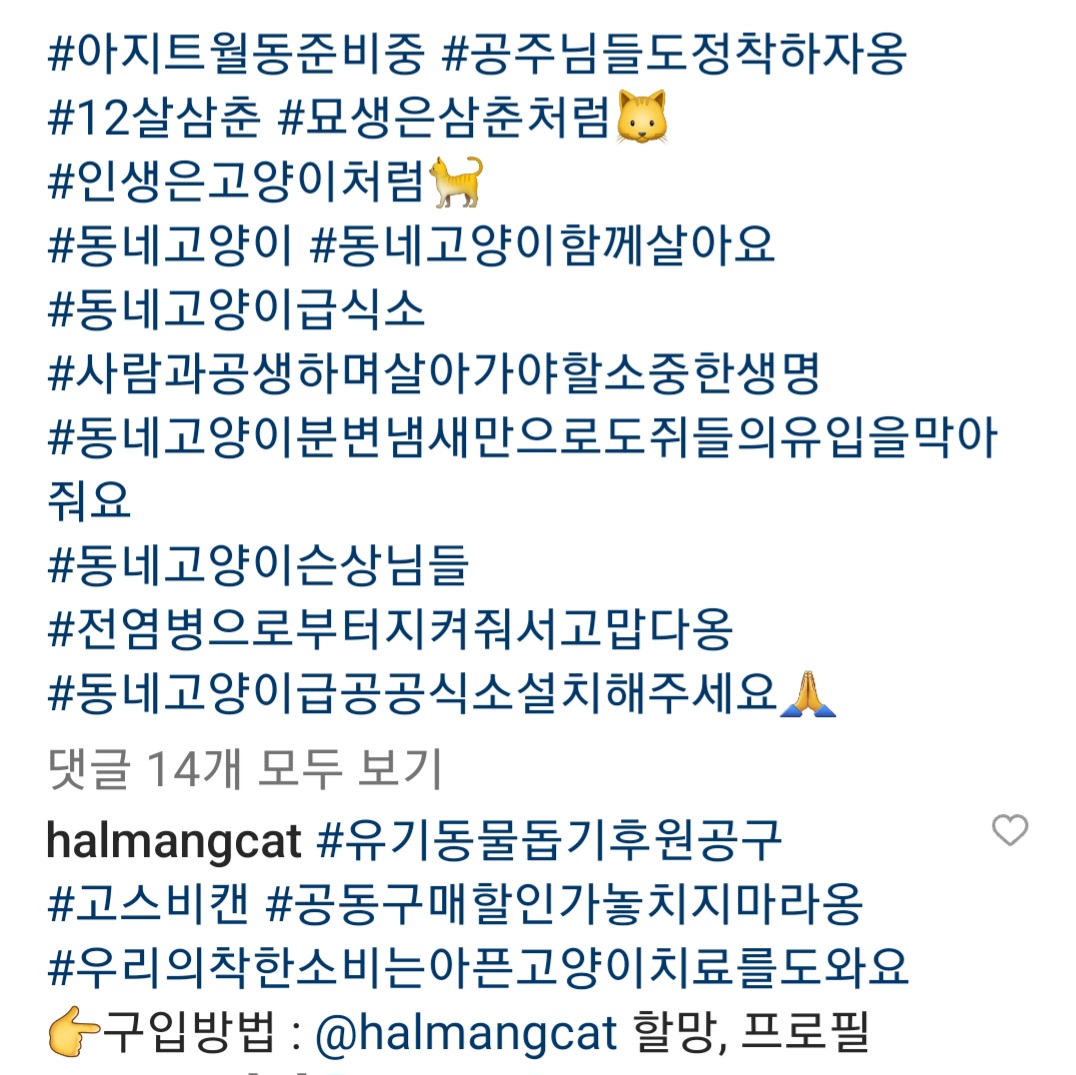Open hashtag #동네고양이급식소
The image size is (1076, 1075).
237,311
